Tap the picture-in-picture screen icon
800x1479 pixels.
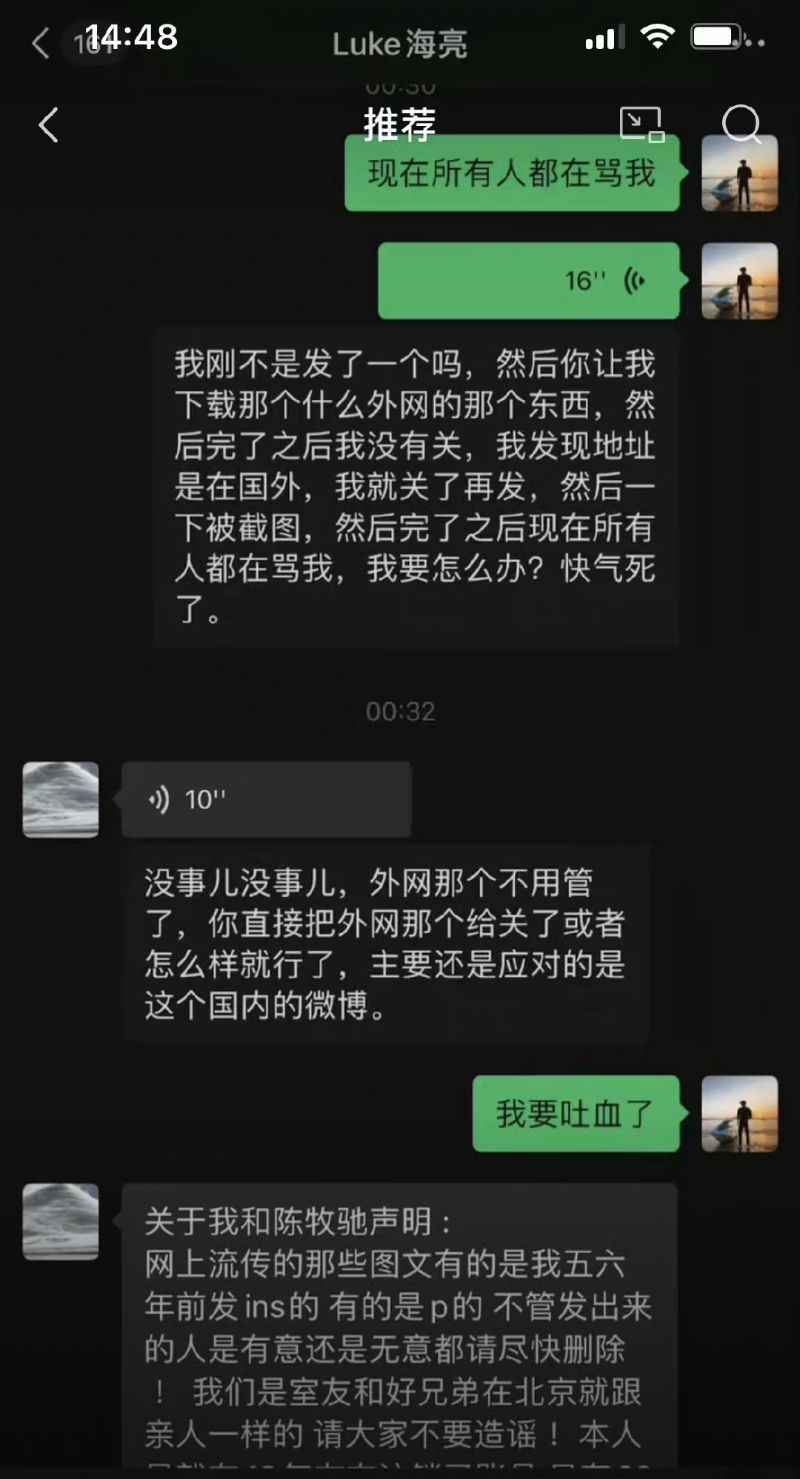coord(642,123)
